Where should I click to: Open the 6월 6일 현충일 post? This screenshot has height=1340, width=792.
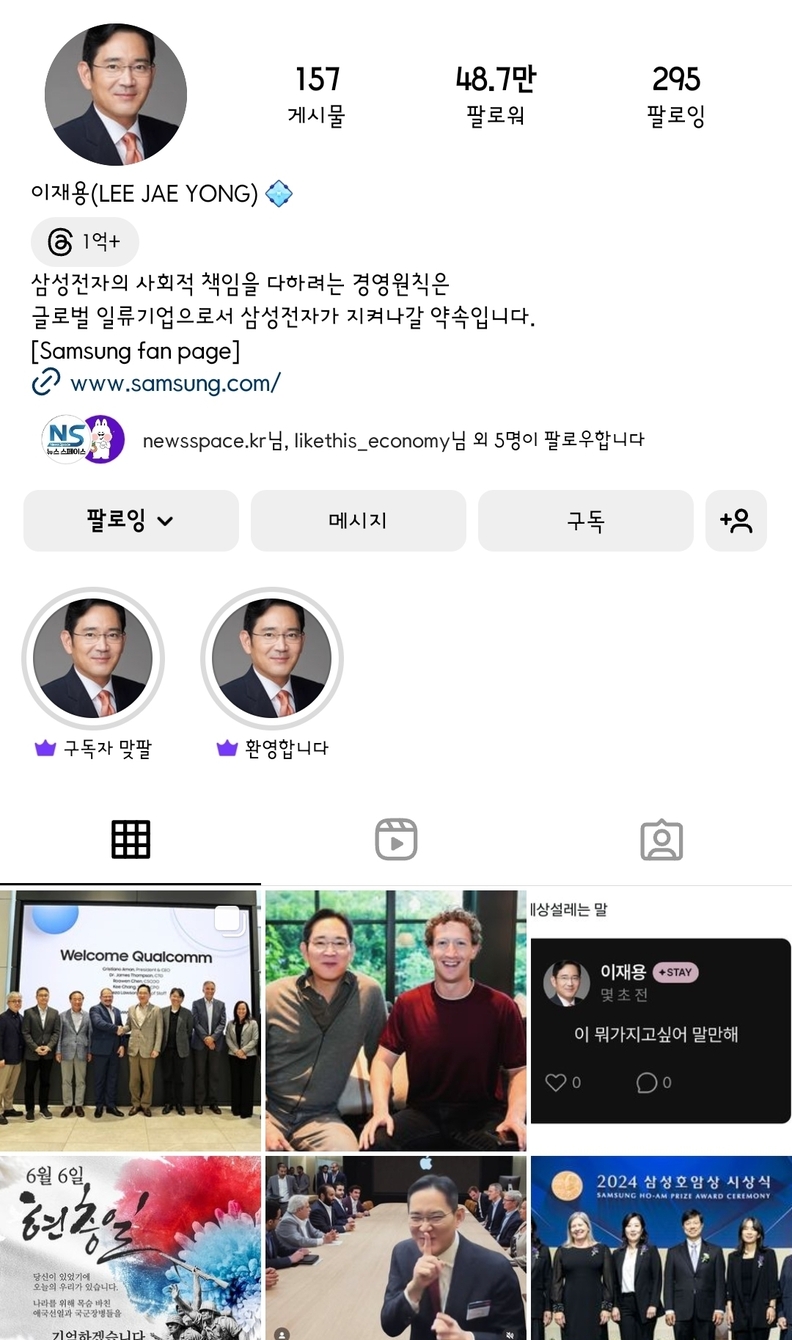[x=130, y=1248]
